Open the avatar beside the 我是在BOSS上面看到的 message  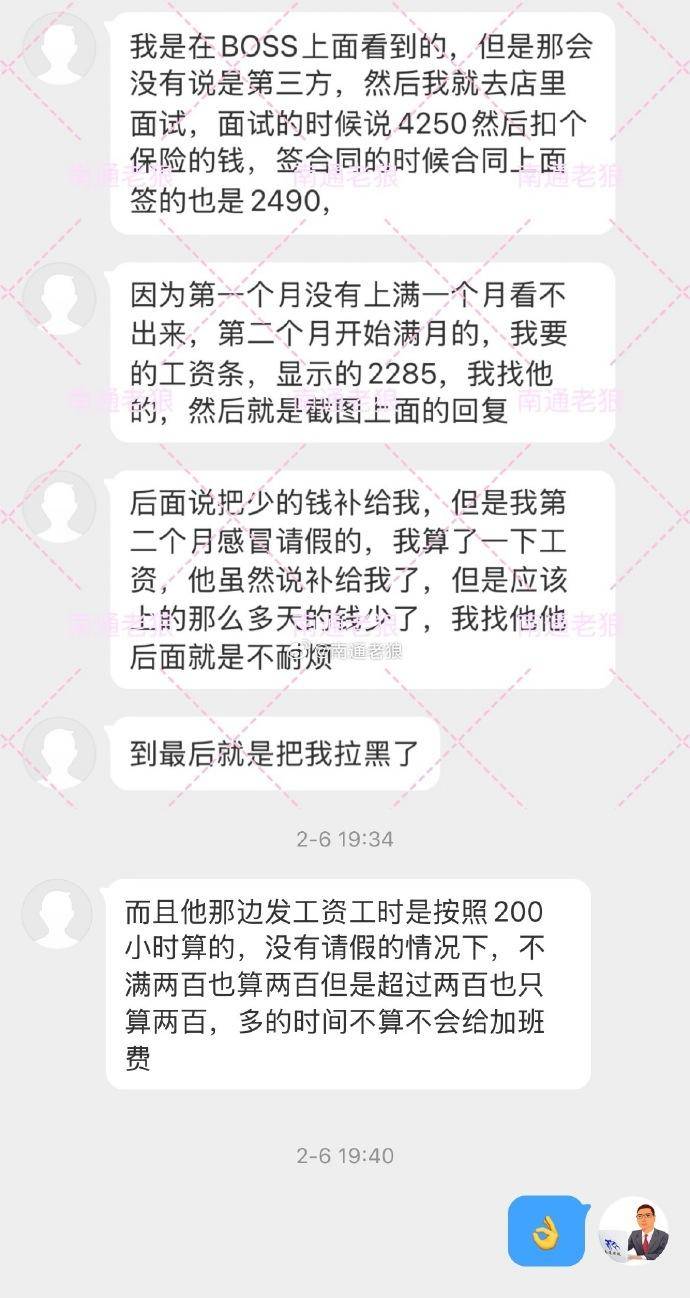59,47
